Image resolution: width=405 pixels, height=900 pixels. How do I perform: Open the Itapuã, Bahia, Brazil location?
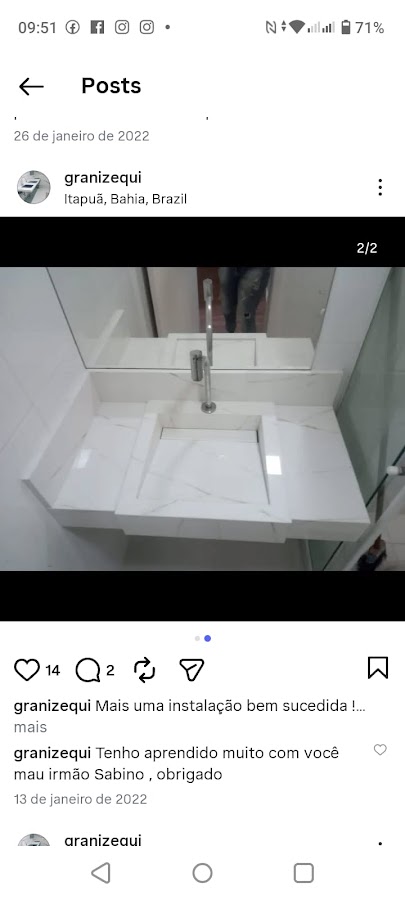click(126, 199)
